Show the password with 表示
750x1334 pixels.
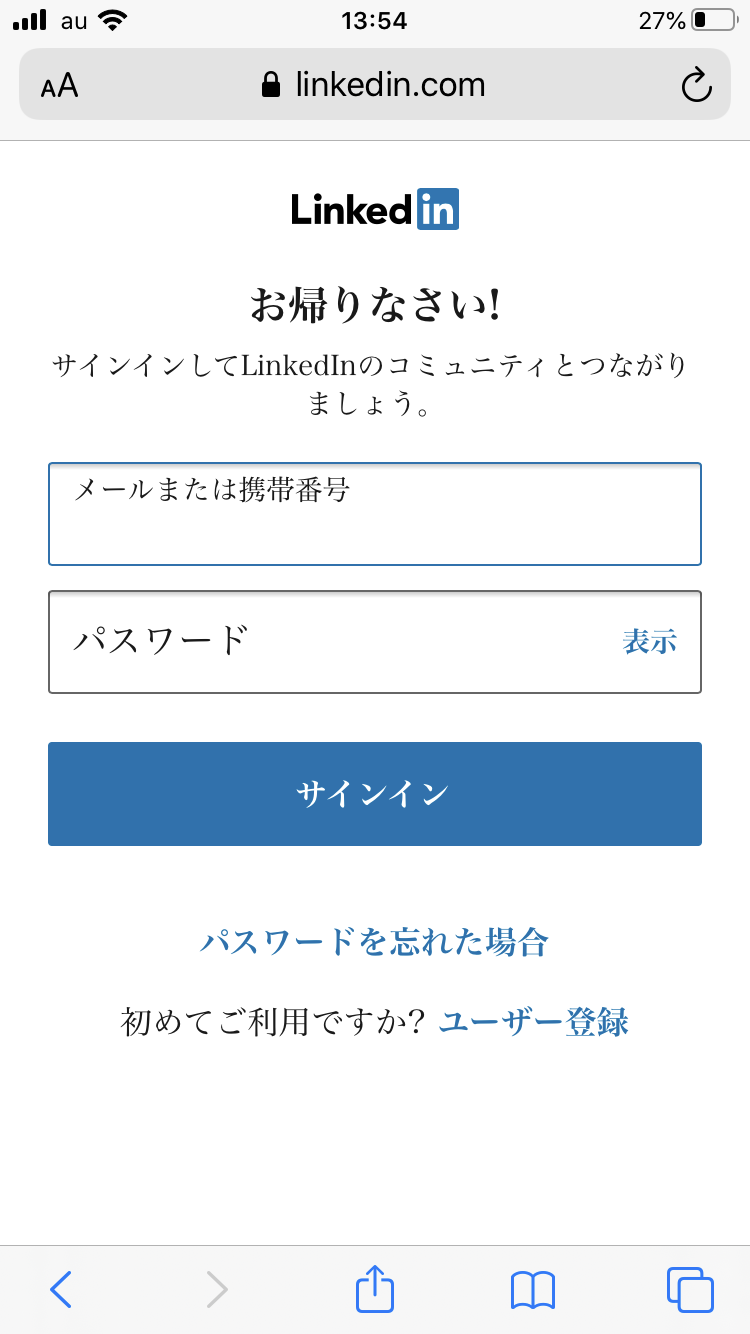click(649, 641)
